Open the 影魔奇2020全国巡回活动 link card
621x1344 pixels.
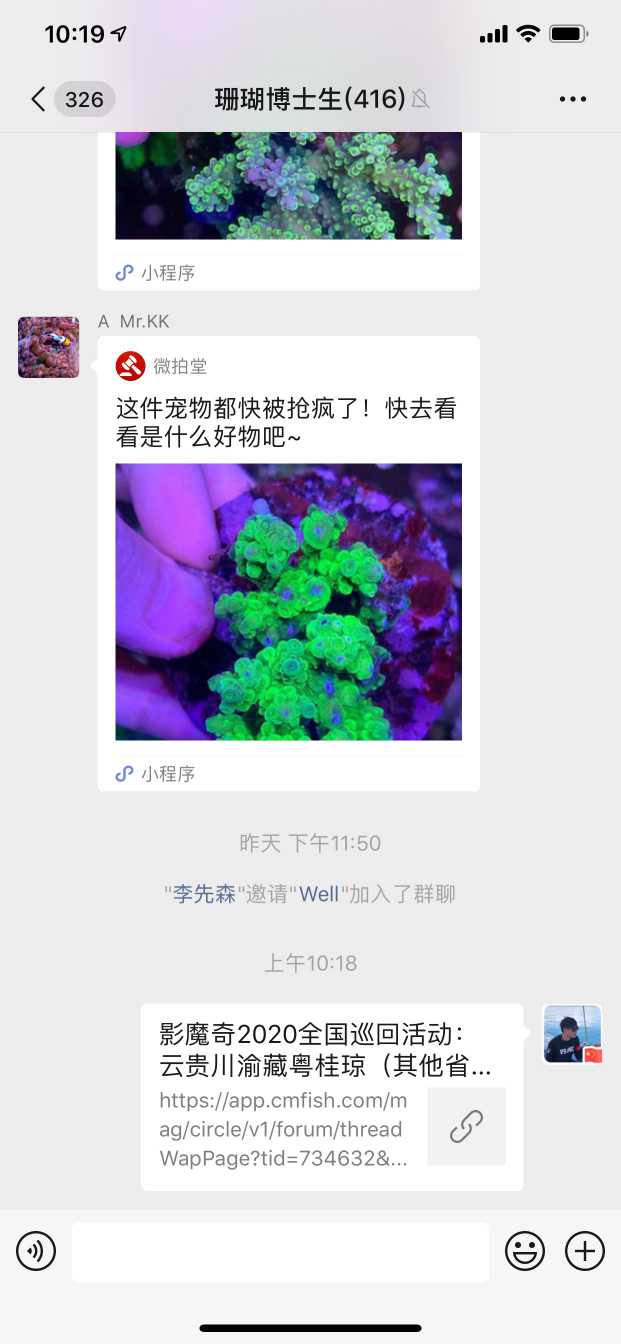332,1097
